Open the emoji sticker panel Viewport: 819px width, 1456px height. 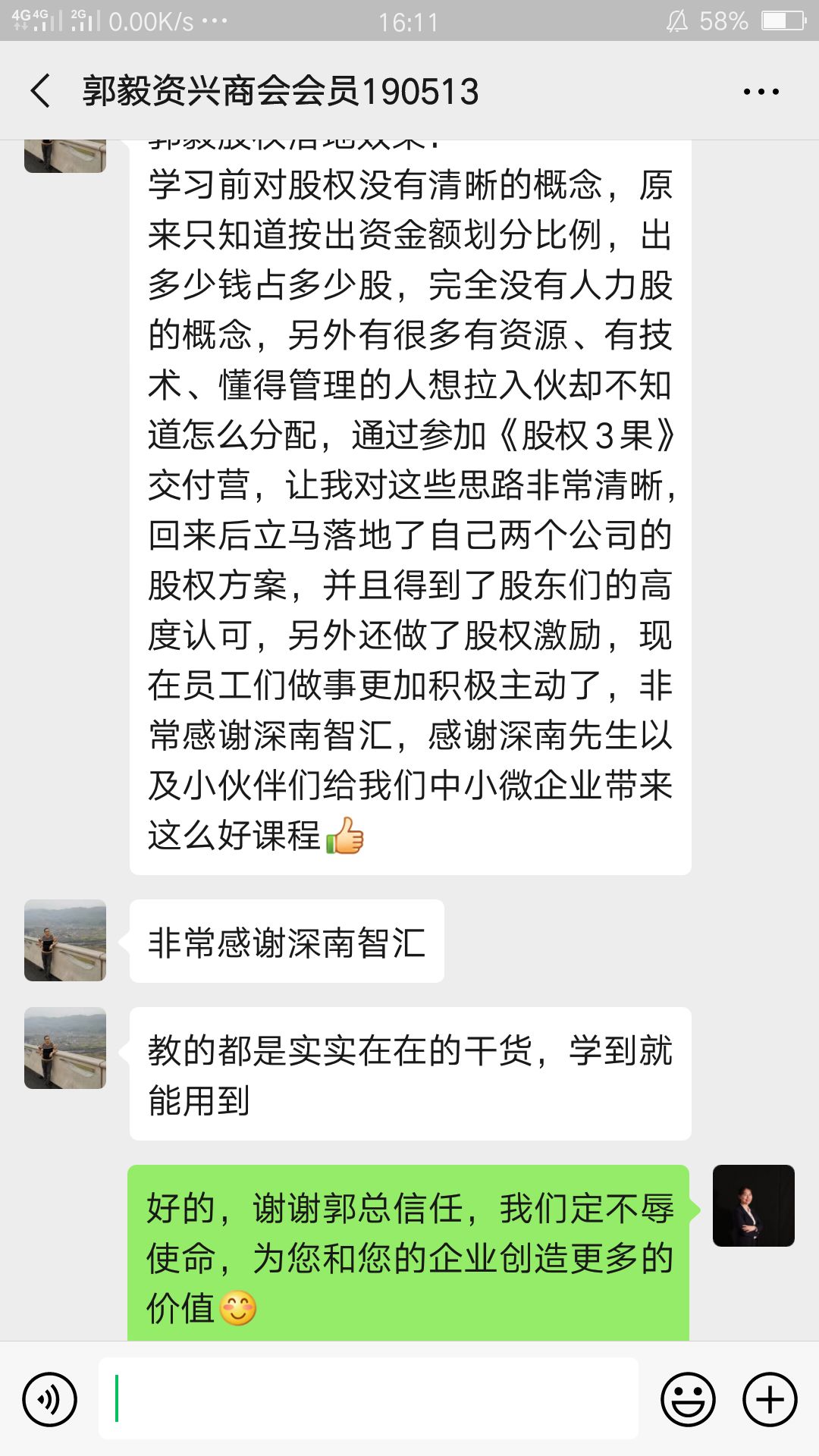[x=688, y=1399]
